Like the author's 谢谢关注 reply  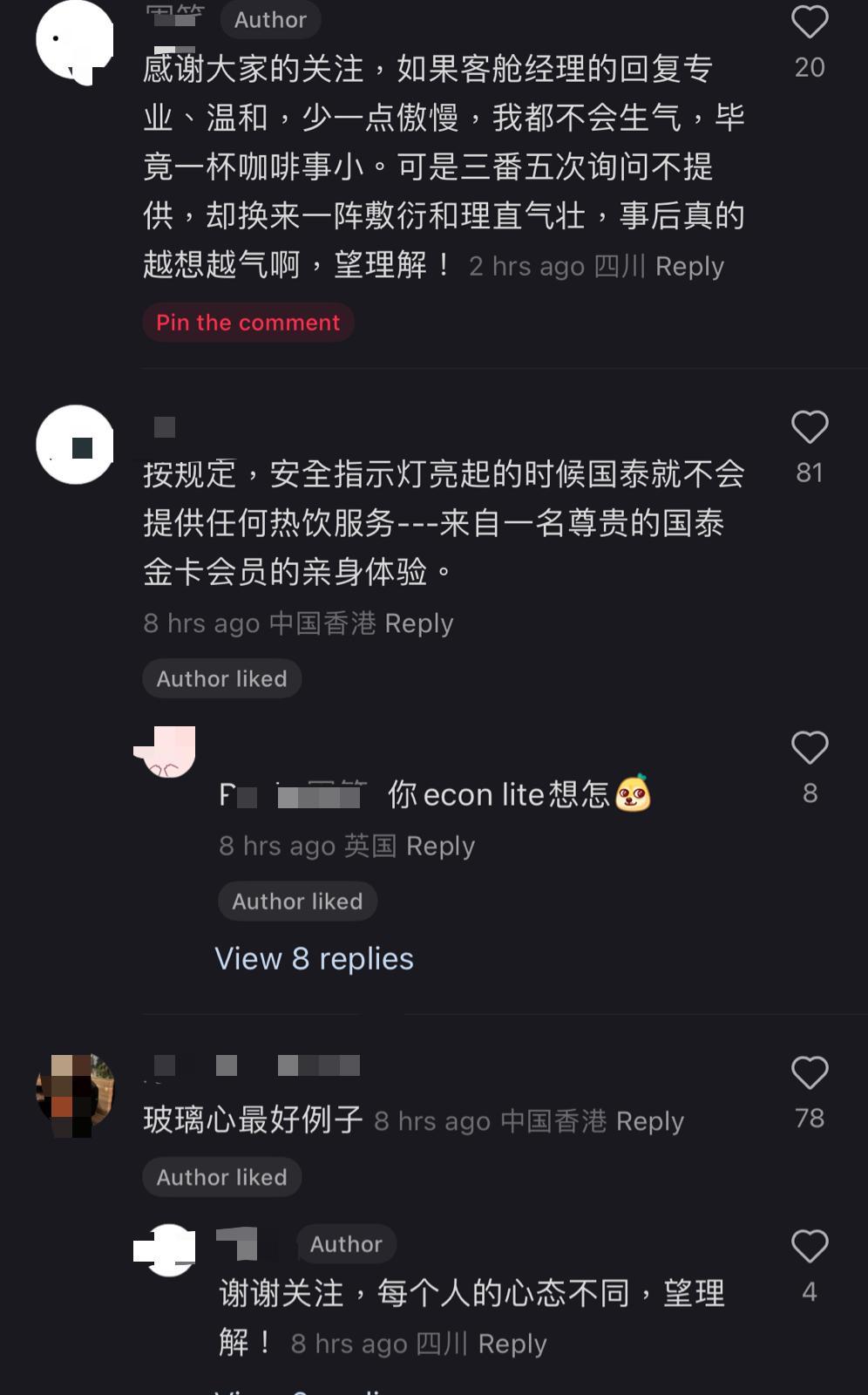[809, 1247]
